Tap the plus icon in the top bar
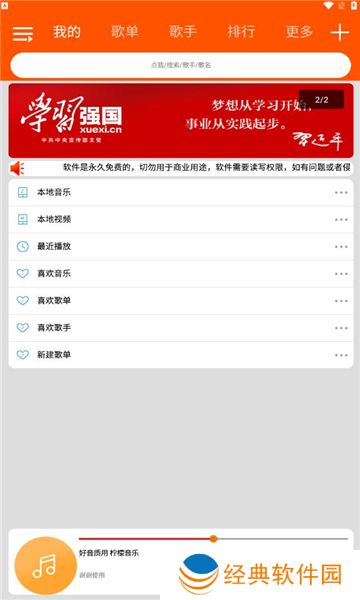This screenshot has height=600, width=360. [340, 33]
